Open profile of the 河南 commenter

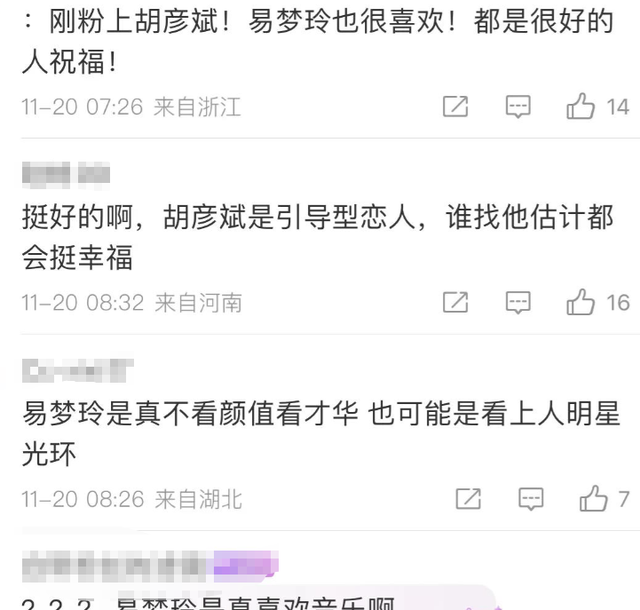click(x=65, y=177)
